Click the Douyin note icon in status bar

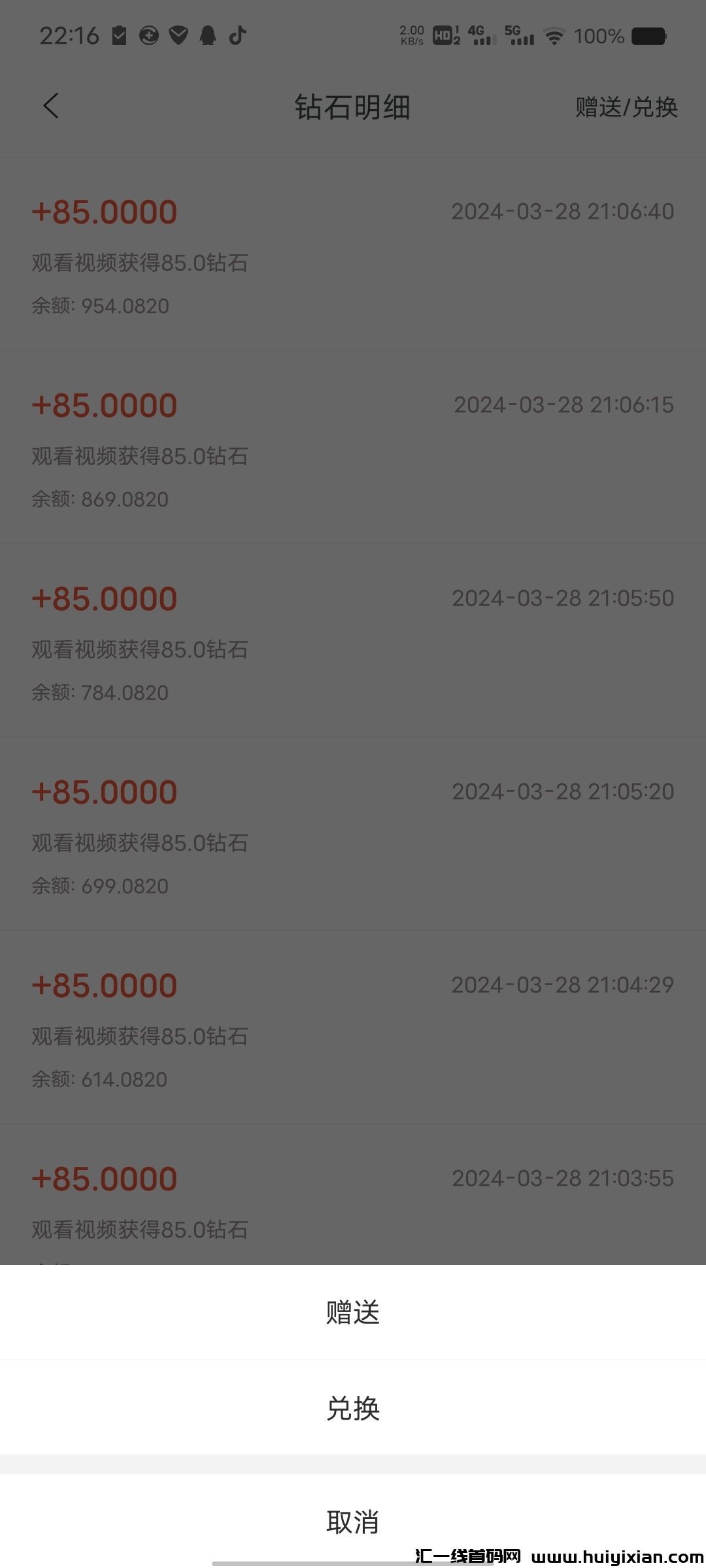[237, 36]
